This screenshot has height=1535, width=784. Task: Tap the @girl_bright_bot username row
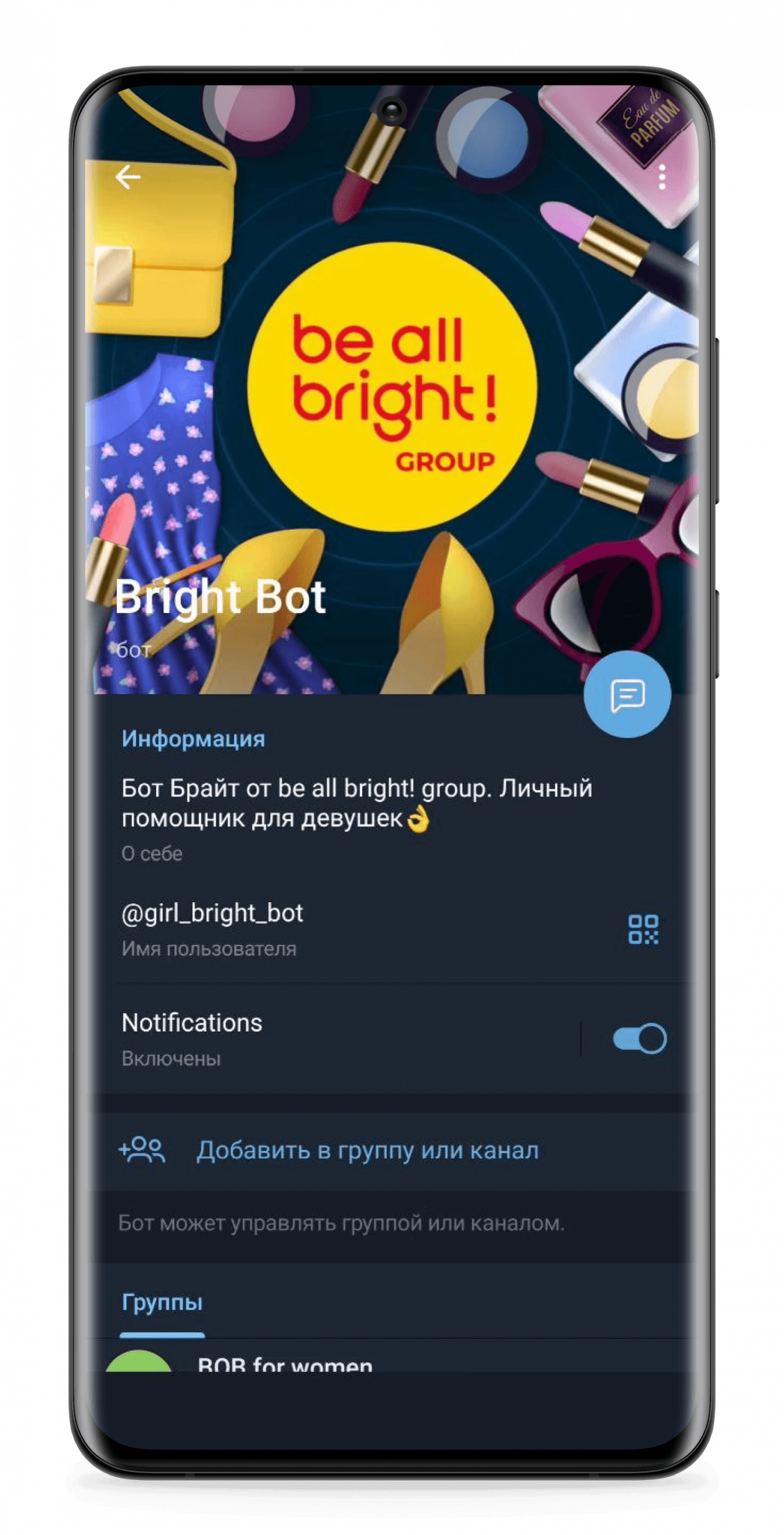[x=298, y=928]
